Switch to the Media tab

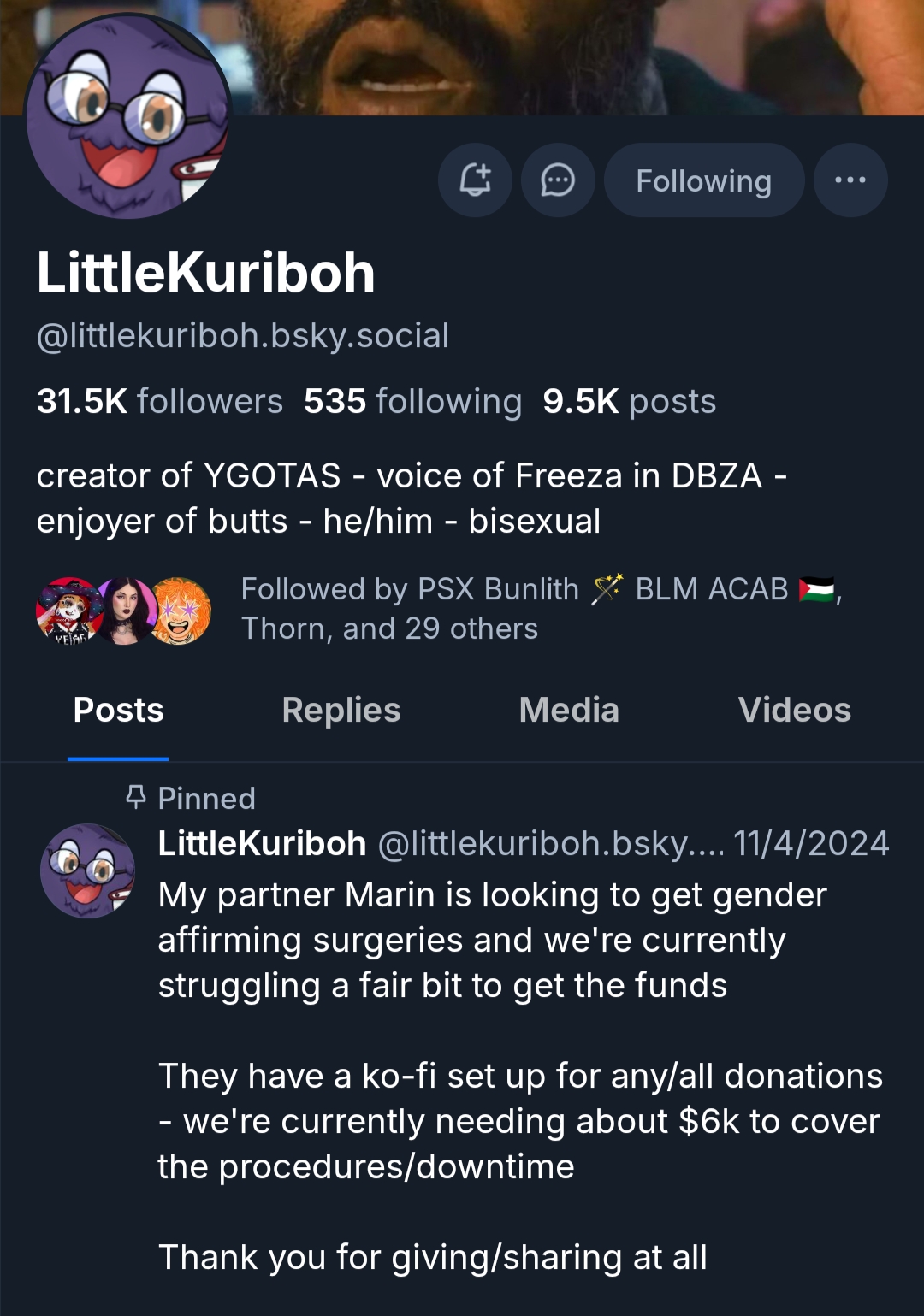tap(568, 710)
